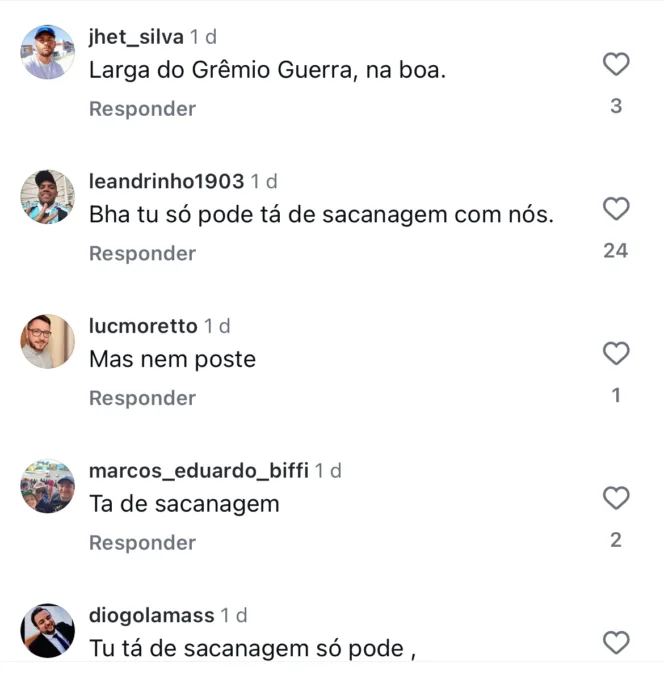The width and height of the screenshot is (664, 675).
Task: Like marcos_eduardo_biffi's comment
Action: [x=617, y=498]
